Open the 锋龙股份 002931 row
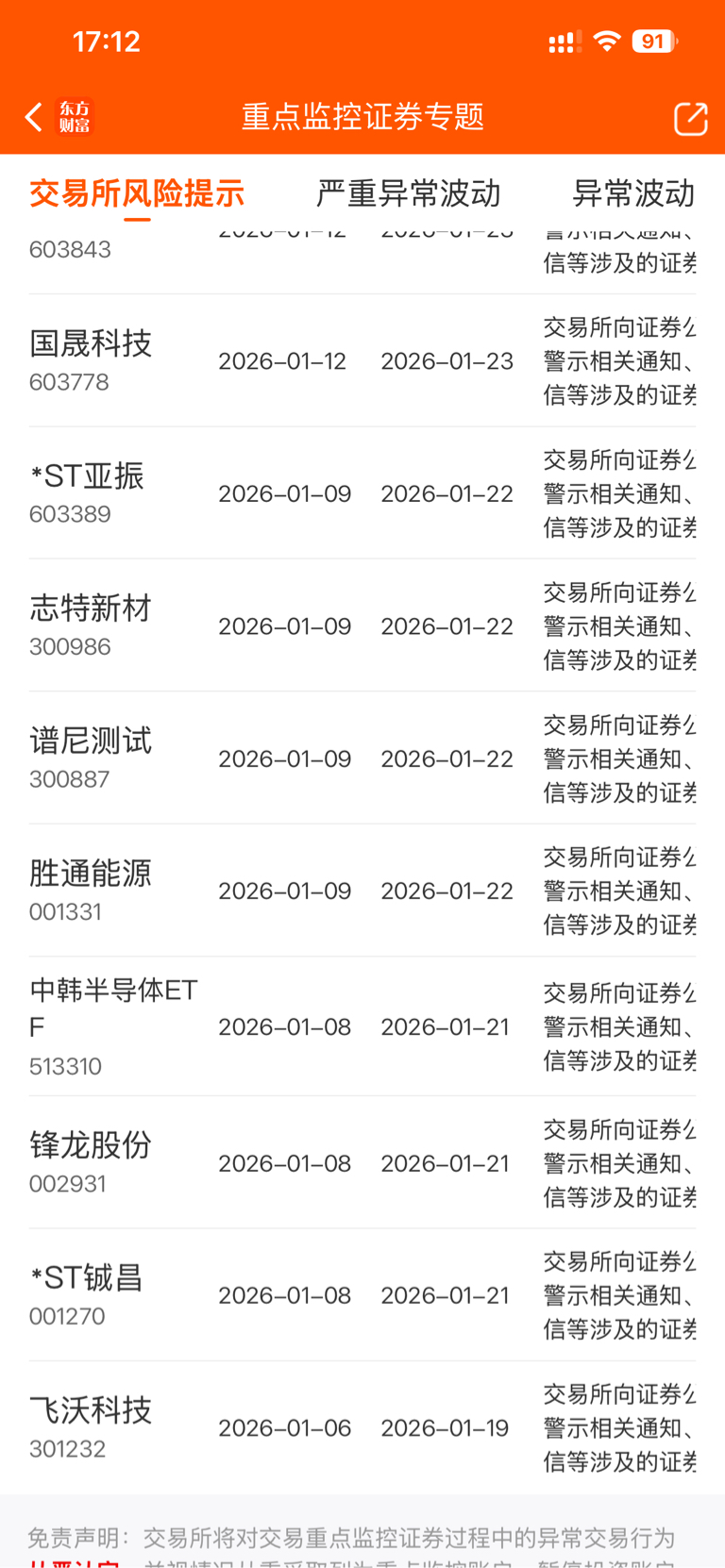Image resolution: width=725 pixels, height=1568 pixels. (362, 1162)
